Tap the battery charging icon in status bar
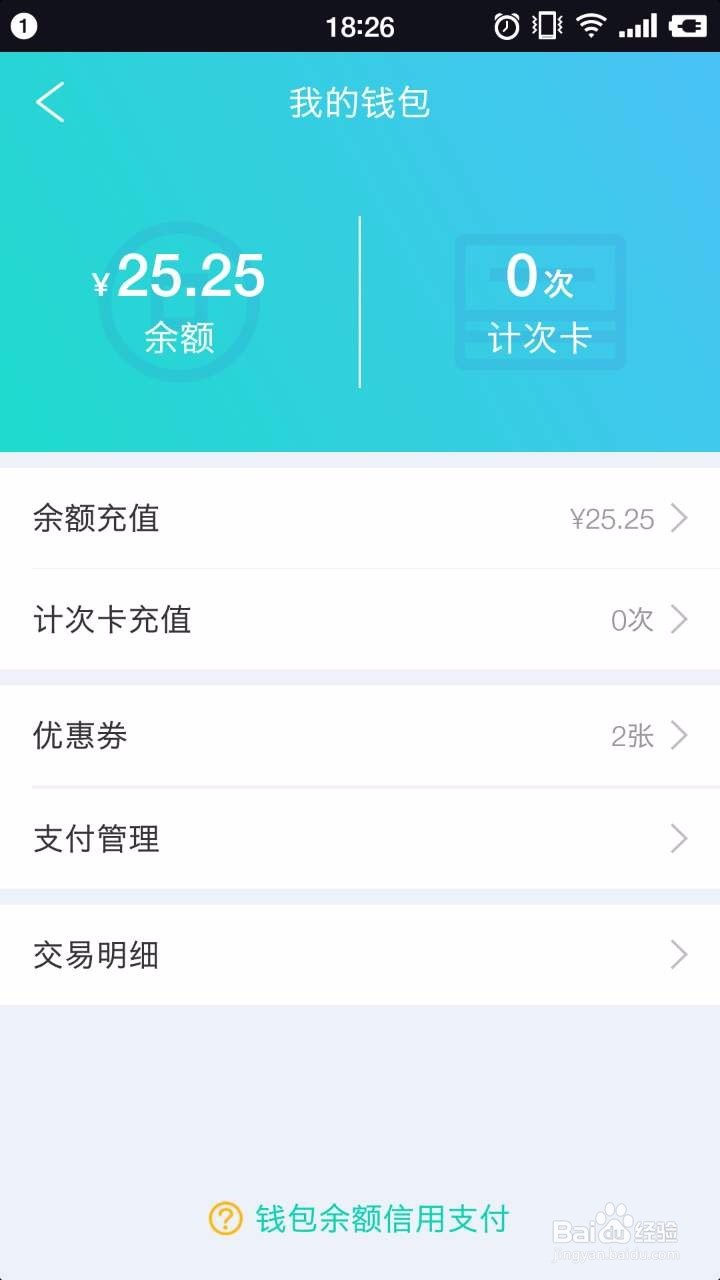 click(687, 26)
